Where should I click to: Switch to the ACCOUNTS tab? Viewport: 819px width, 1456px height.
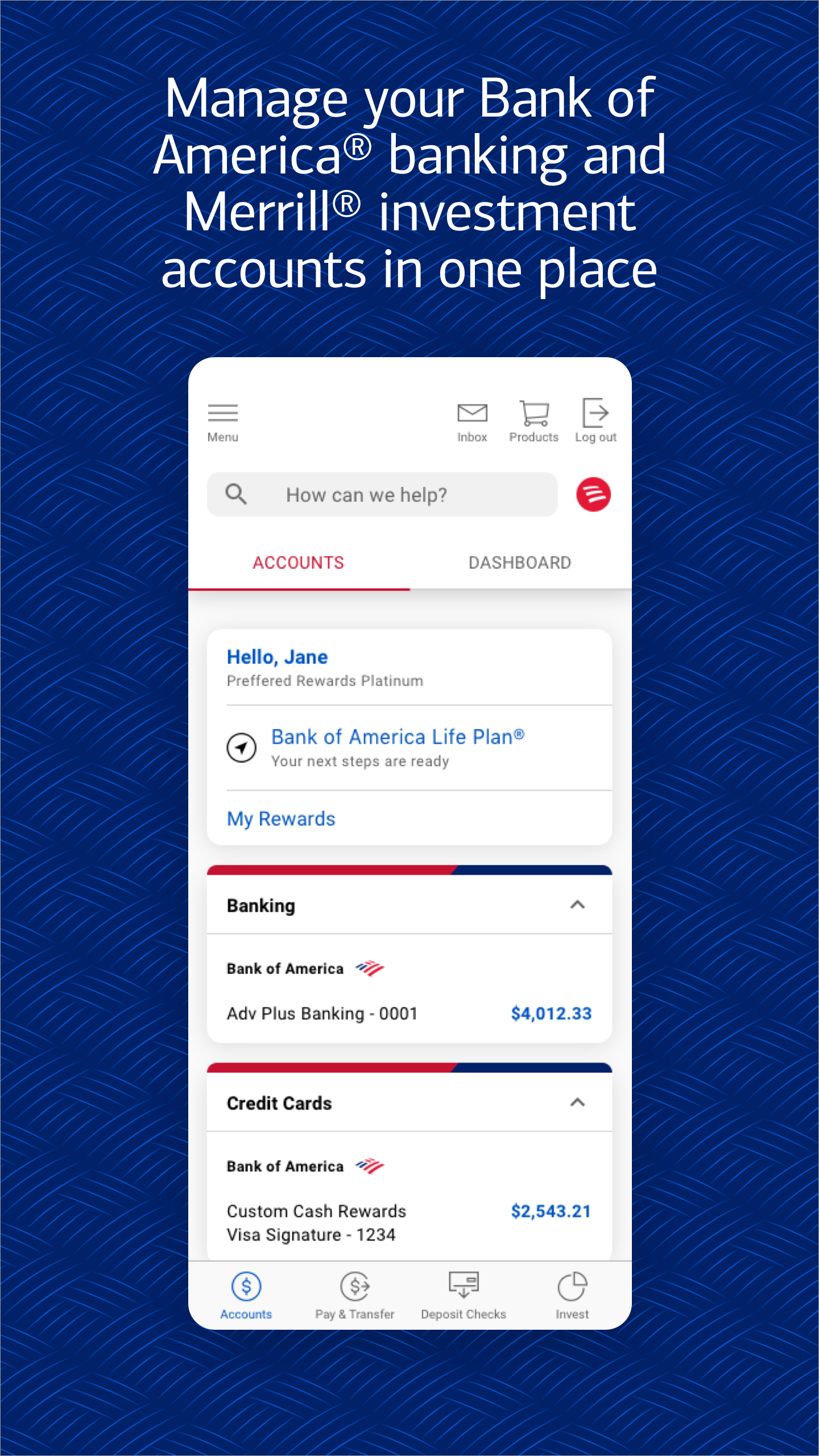tap(299, 562)
